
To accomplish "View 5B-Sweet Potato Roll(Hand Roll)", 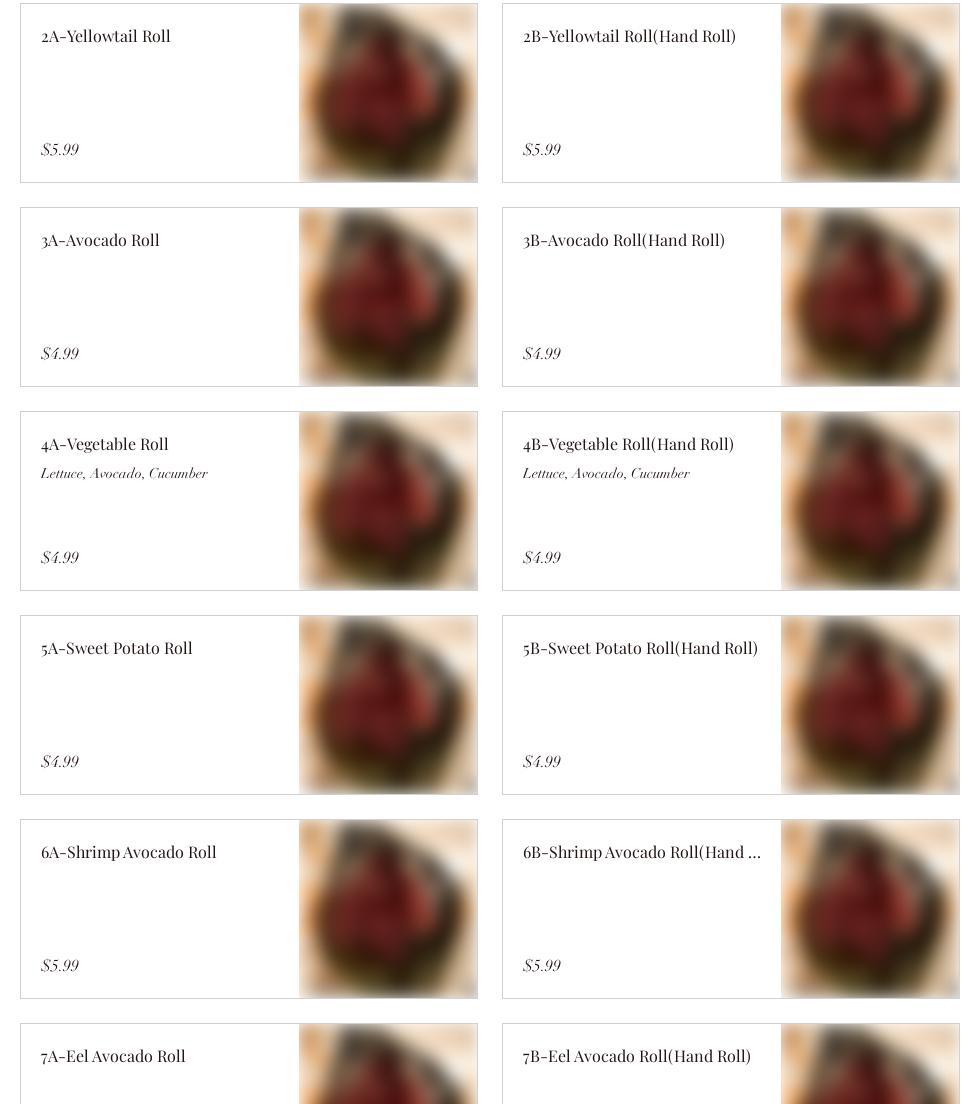I will tap(640, 648).
